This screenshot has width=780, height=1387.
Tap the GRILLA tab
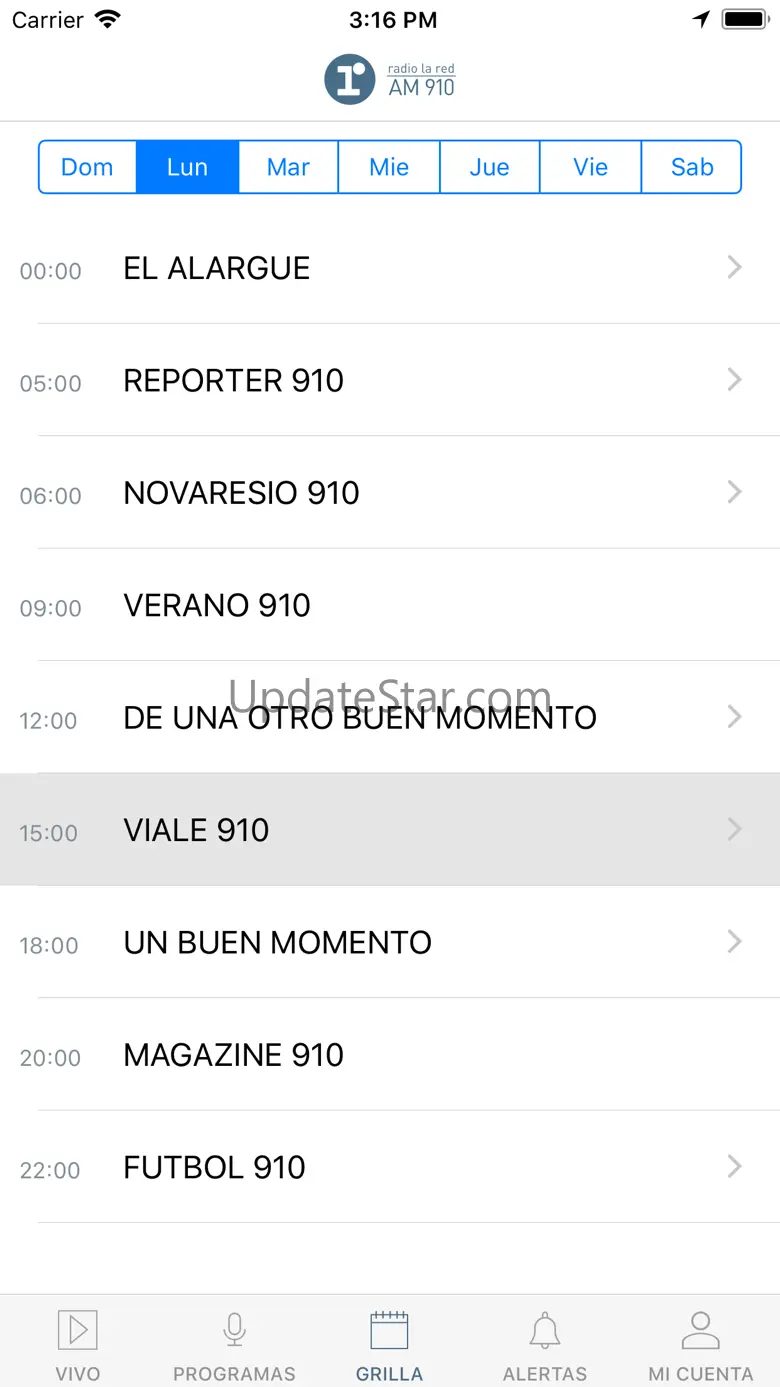pyautogui.click(x=389, y=1345)
